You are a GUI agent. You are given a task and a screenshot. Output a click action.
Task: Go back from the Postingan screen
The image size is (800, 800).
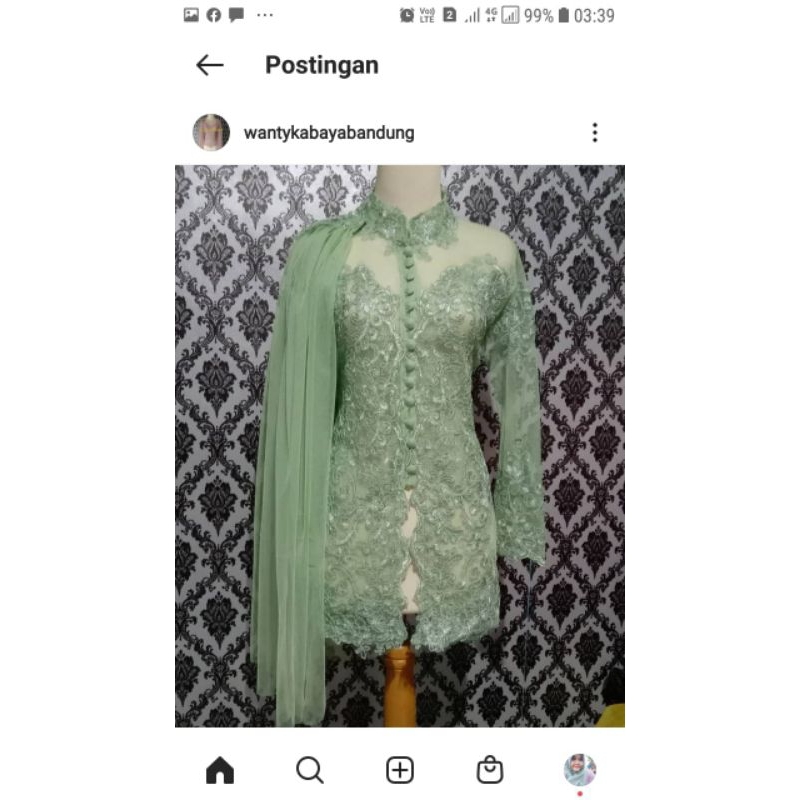point(210,66)
